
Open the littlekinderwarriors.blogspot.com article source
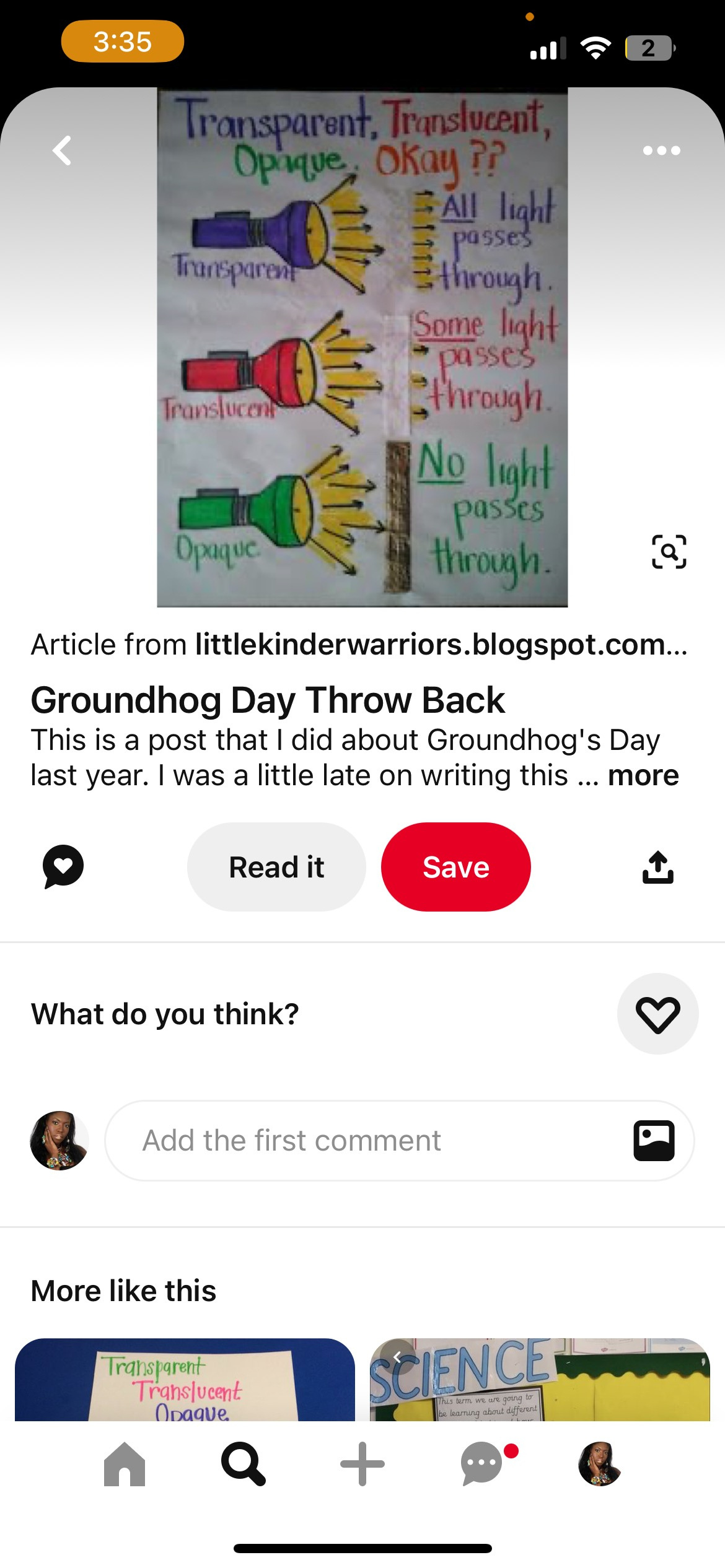click(x=440, y=644)
